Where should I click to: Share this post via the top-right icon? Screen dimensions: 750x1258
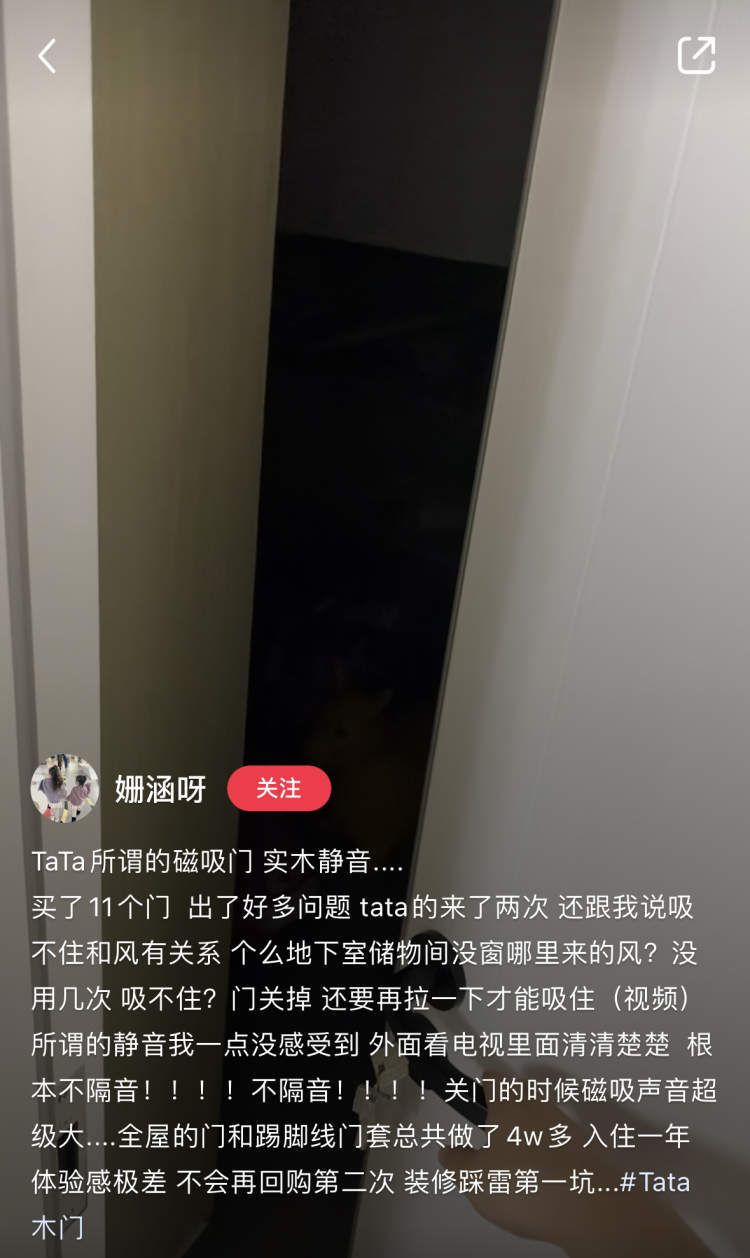click(696, 56)
